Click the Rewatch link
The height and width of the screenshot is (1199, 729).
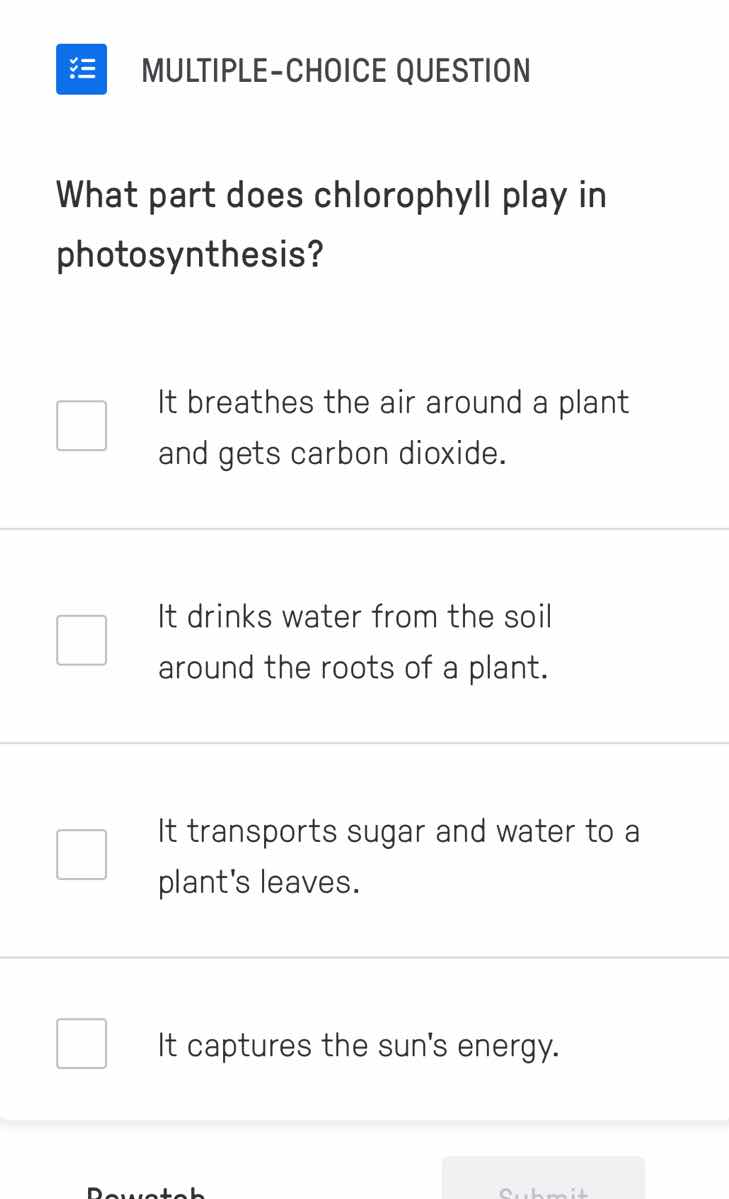[146, 1190]
